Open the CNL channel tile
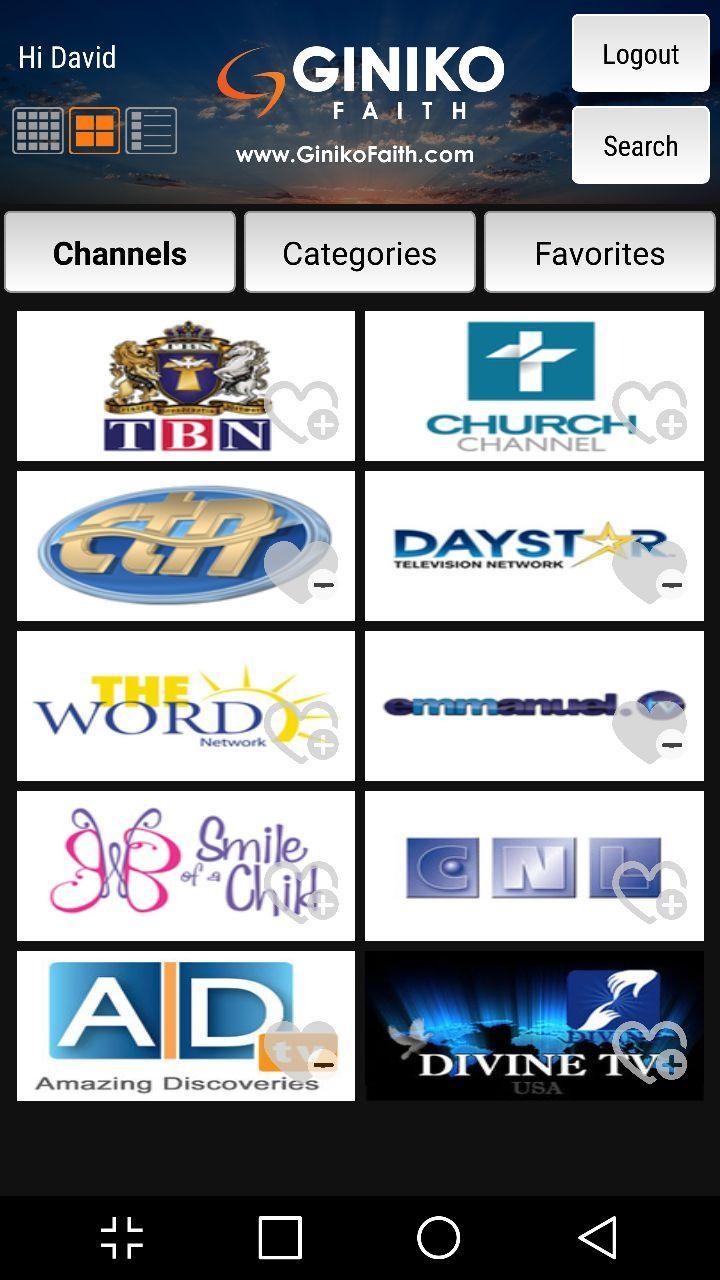The width and height of the screenshot is (720, 1280). pyautogui.click(x=534, y=866)
